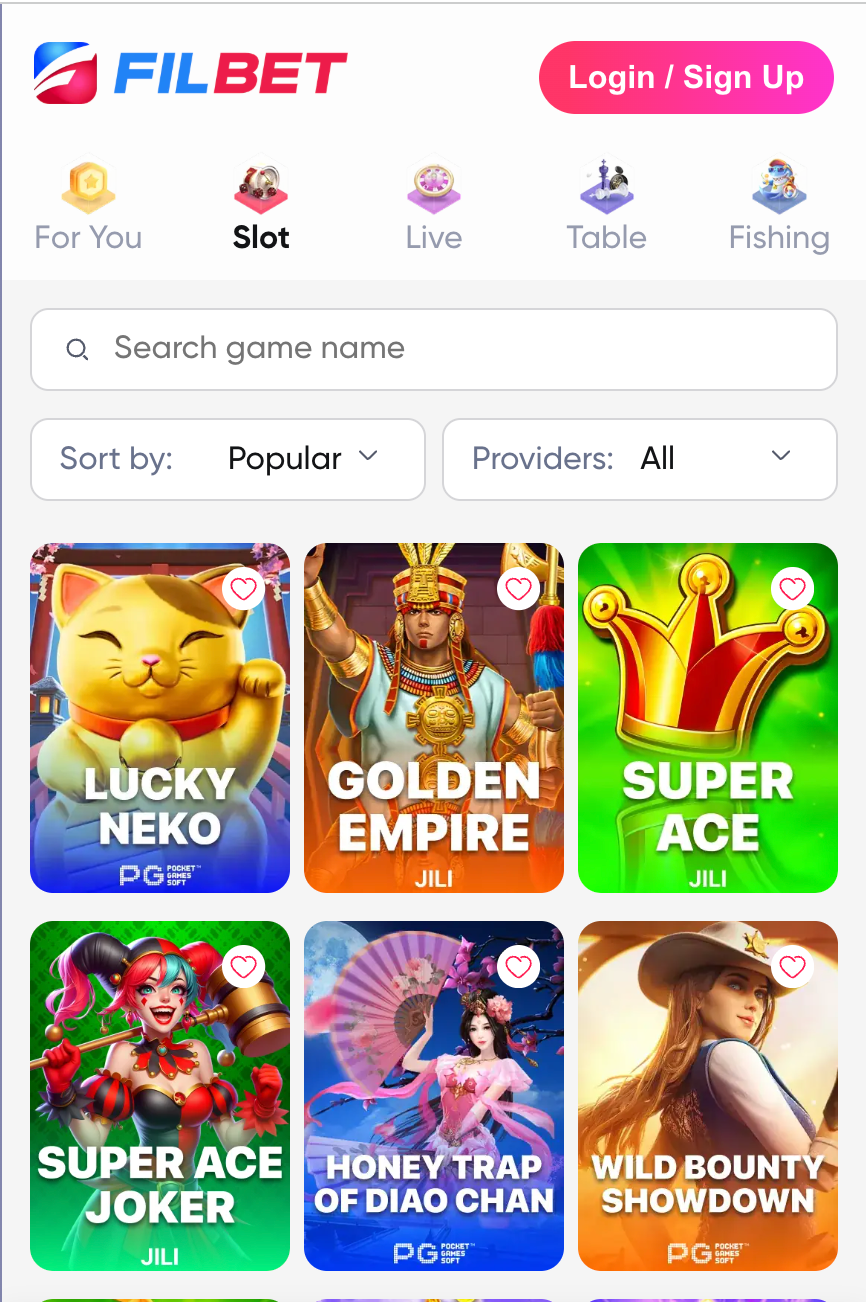Favorite Wild Bounty Showdown
866x1302 pixels.
(792, 967)
